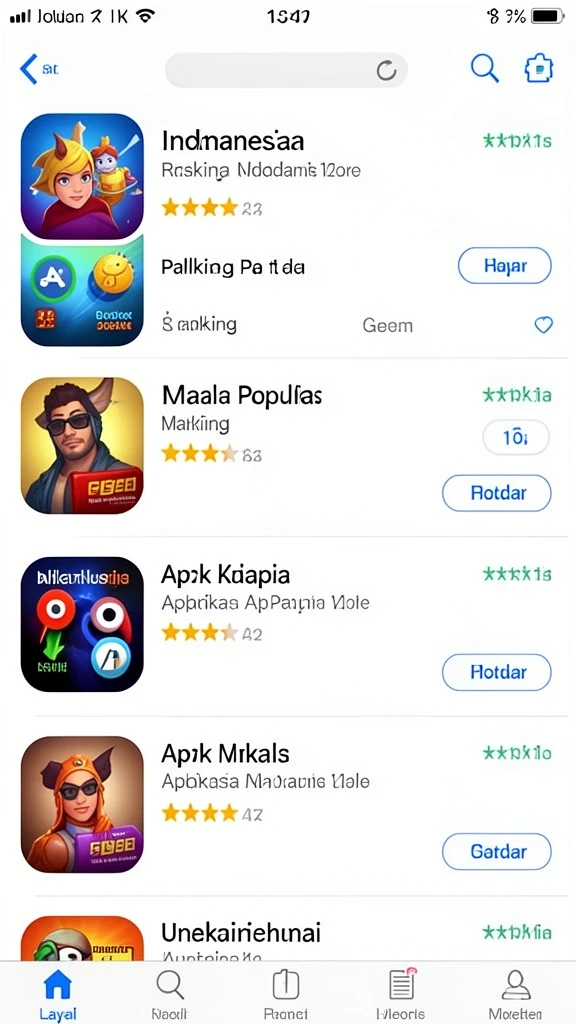Viewport: 576px width, 1024px height.
Task: Tap the reload icon in the search field
Action: [386, 71]
